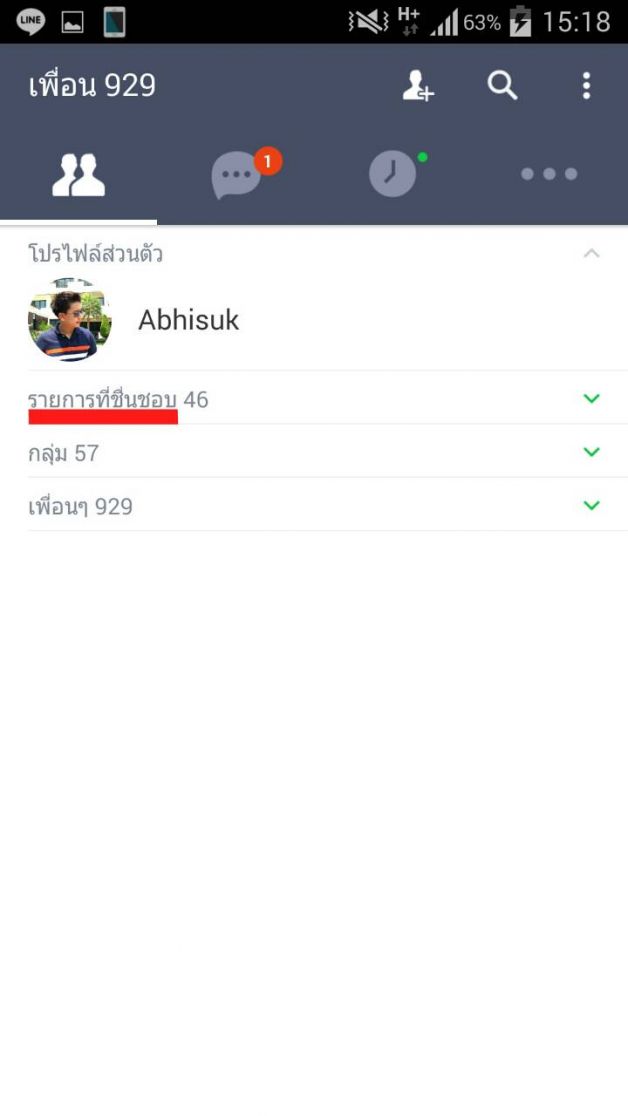
Task: Open the overflow menu
Action: [586, 86]
